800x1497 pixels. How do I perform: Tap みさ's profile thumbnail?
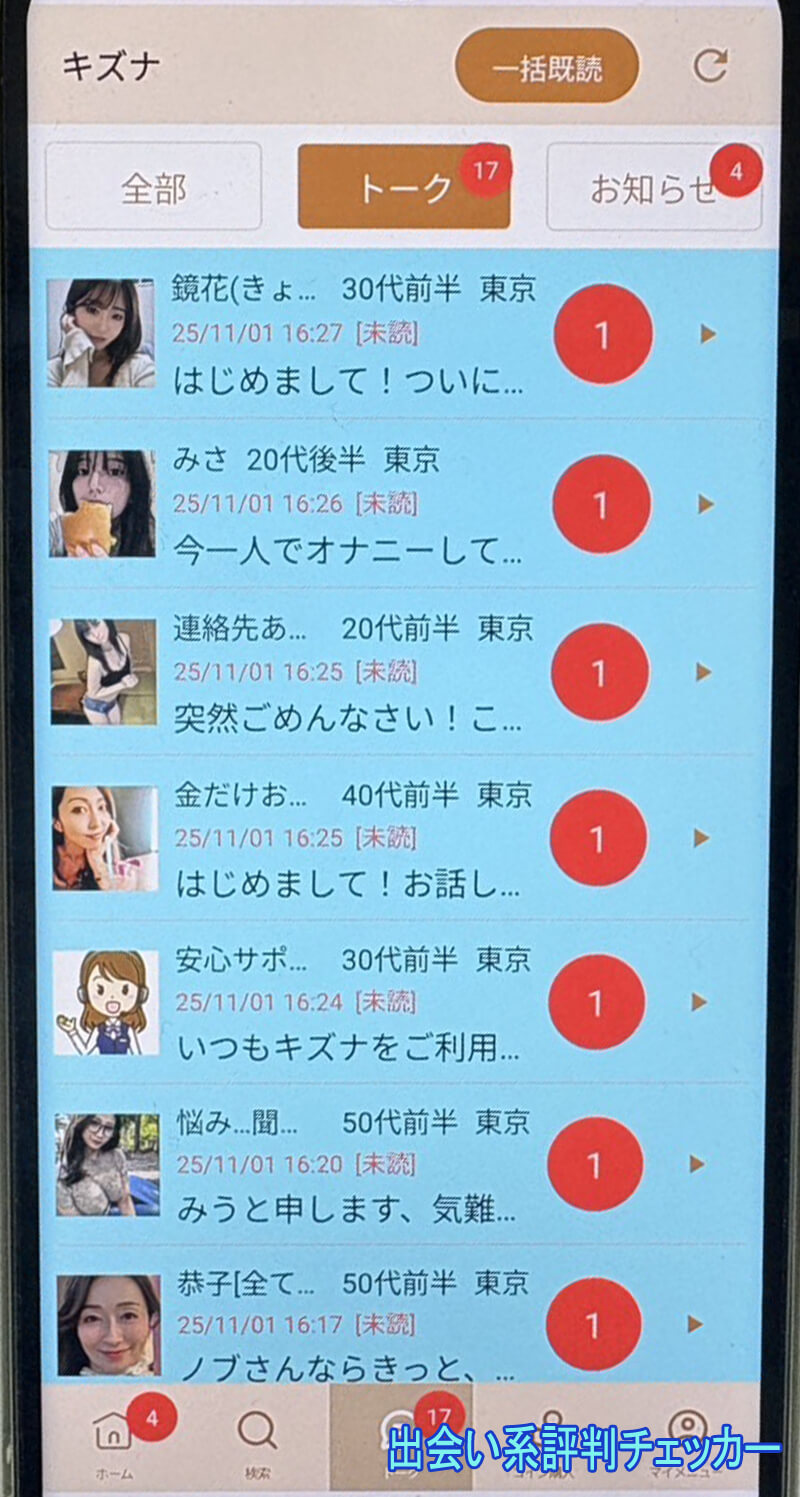pos(103,505)
